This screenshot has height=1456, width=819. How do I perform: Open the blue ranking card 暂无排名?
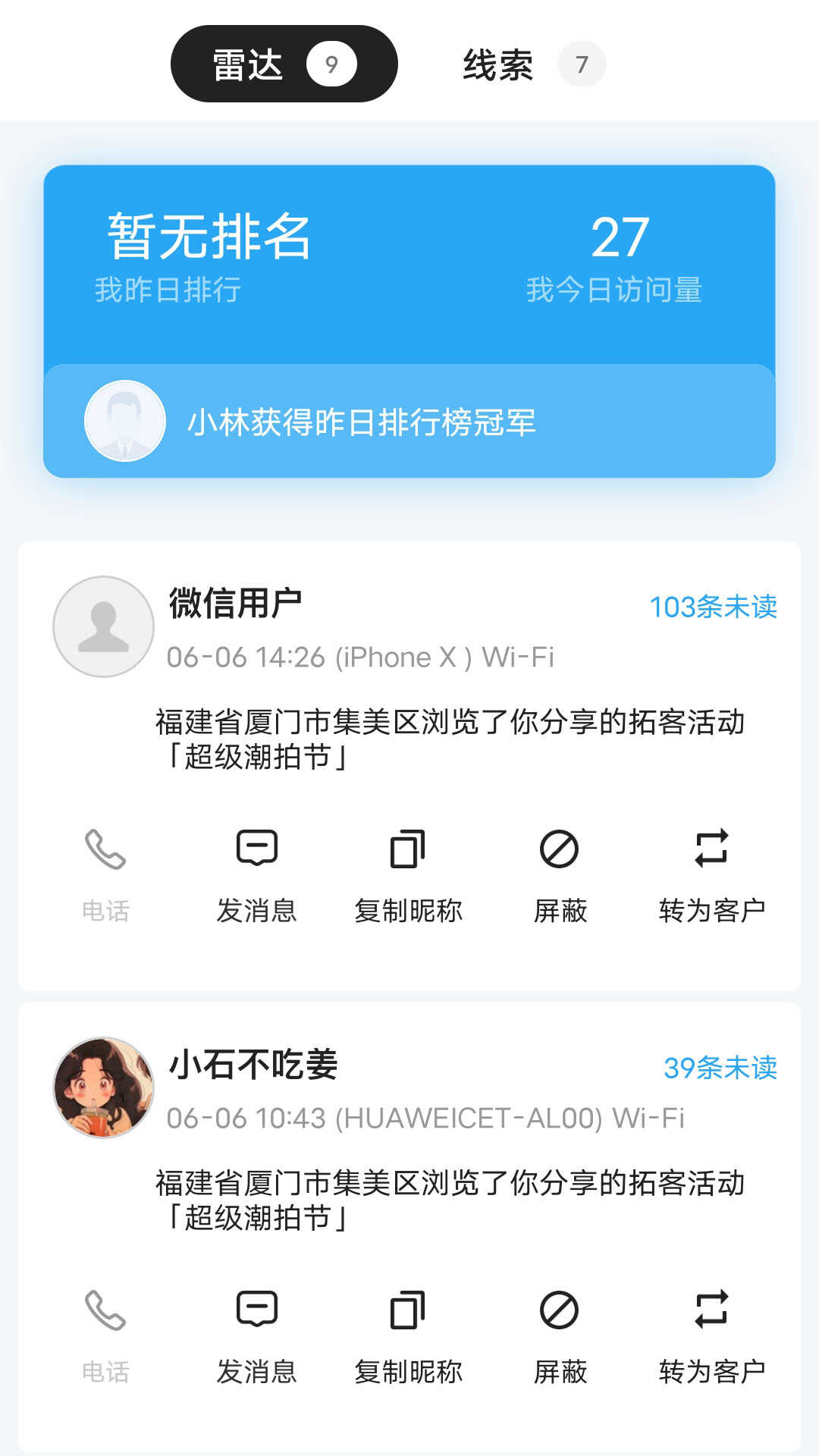click(x=409, y=265)
